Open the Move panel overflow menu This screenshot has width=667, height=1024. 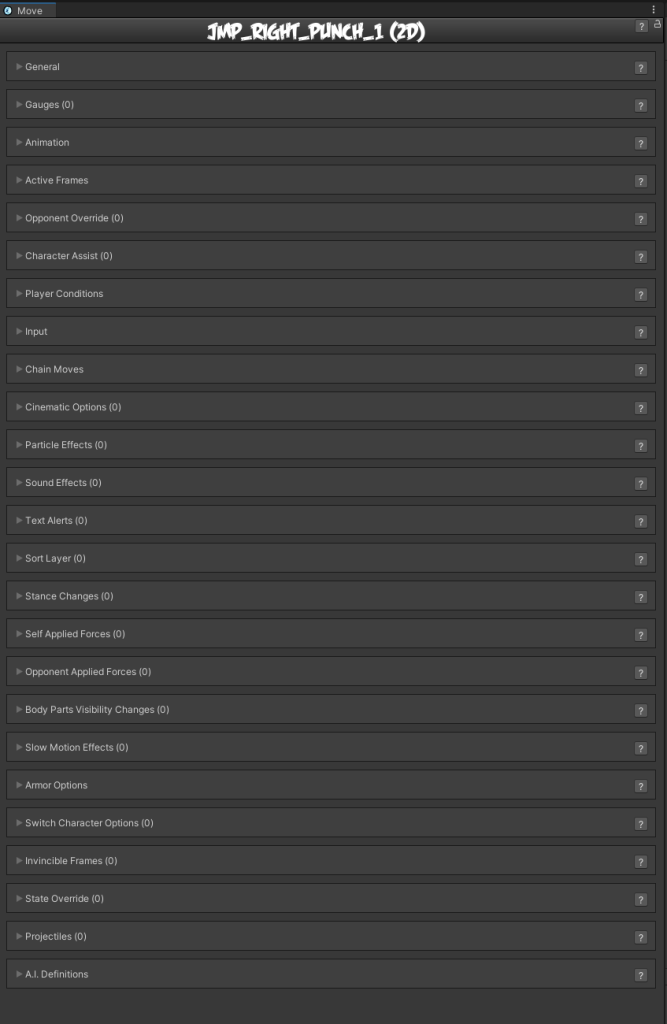[x=654, y=9]
